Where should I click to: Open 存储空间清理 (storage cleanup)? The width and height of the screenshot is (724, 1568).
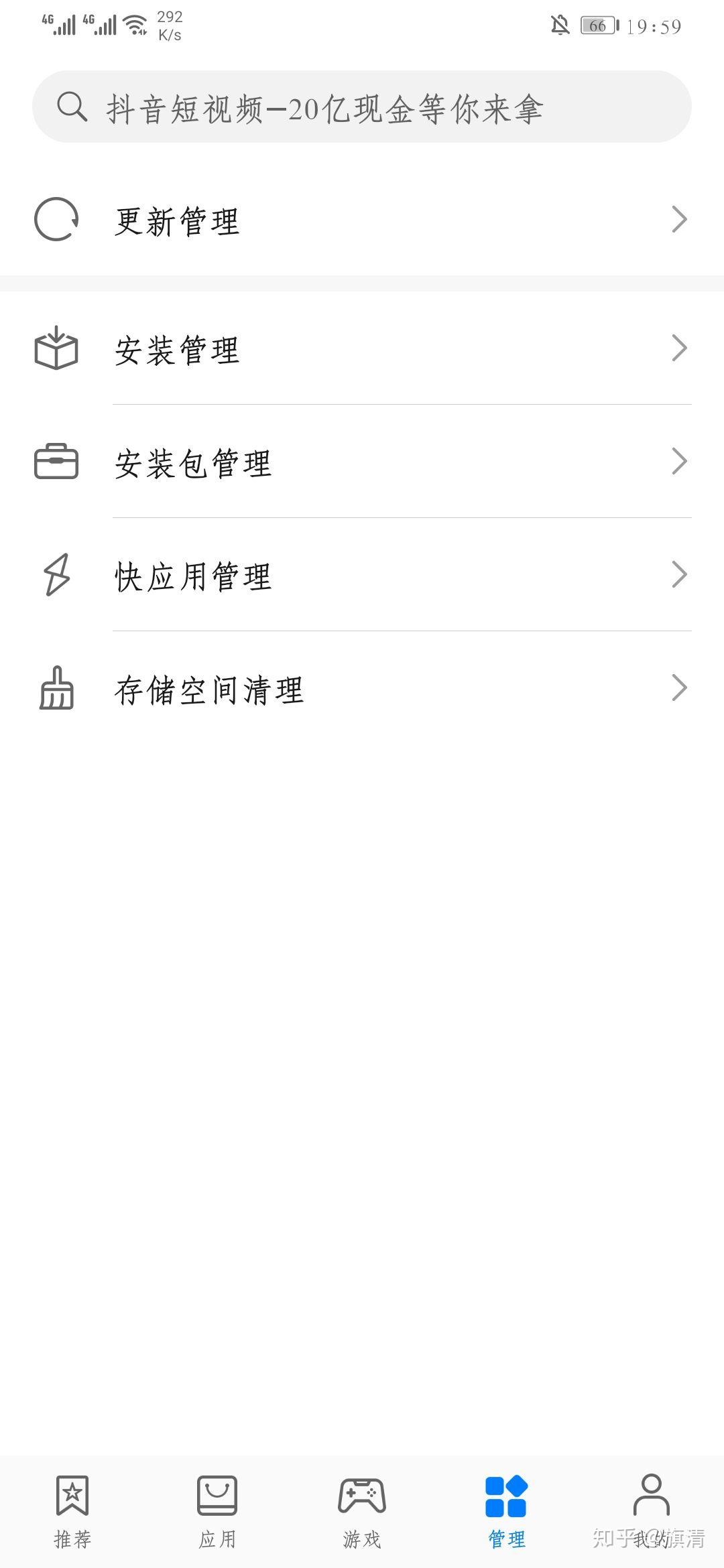[362, 689]
